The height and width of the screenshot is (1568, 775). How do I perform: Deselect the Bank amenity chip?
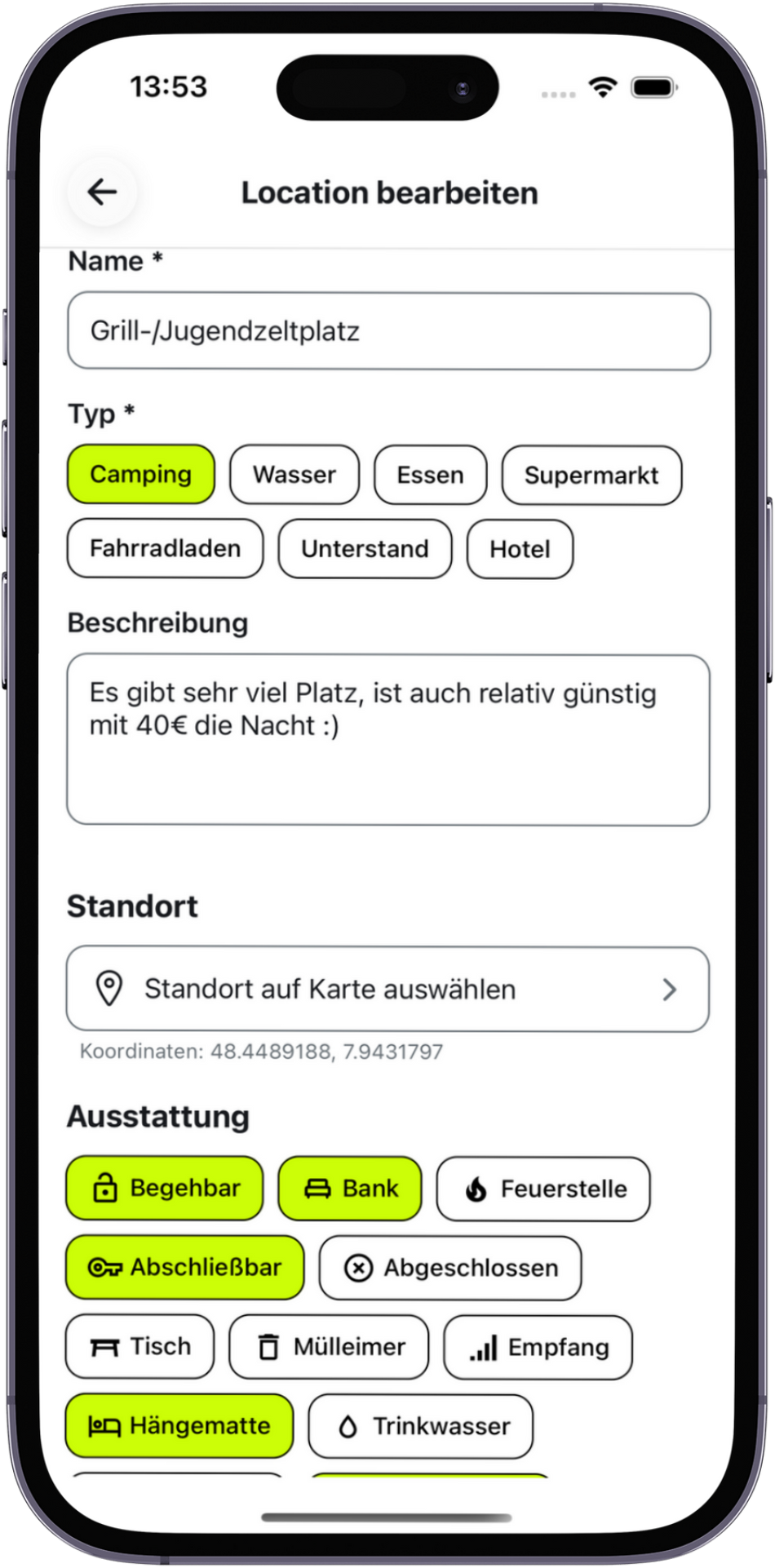click(x=350, y=1188)
